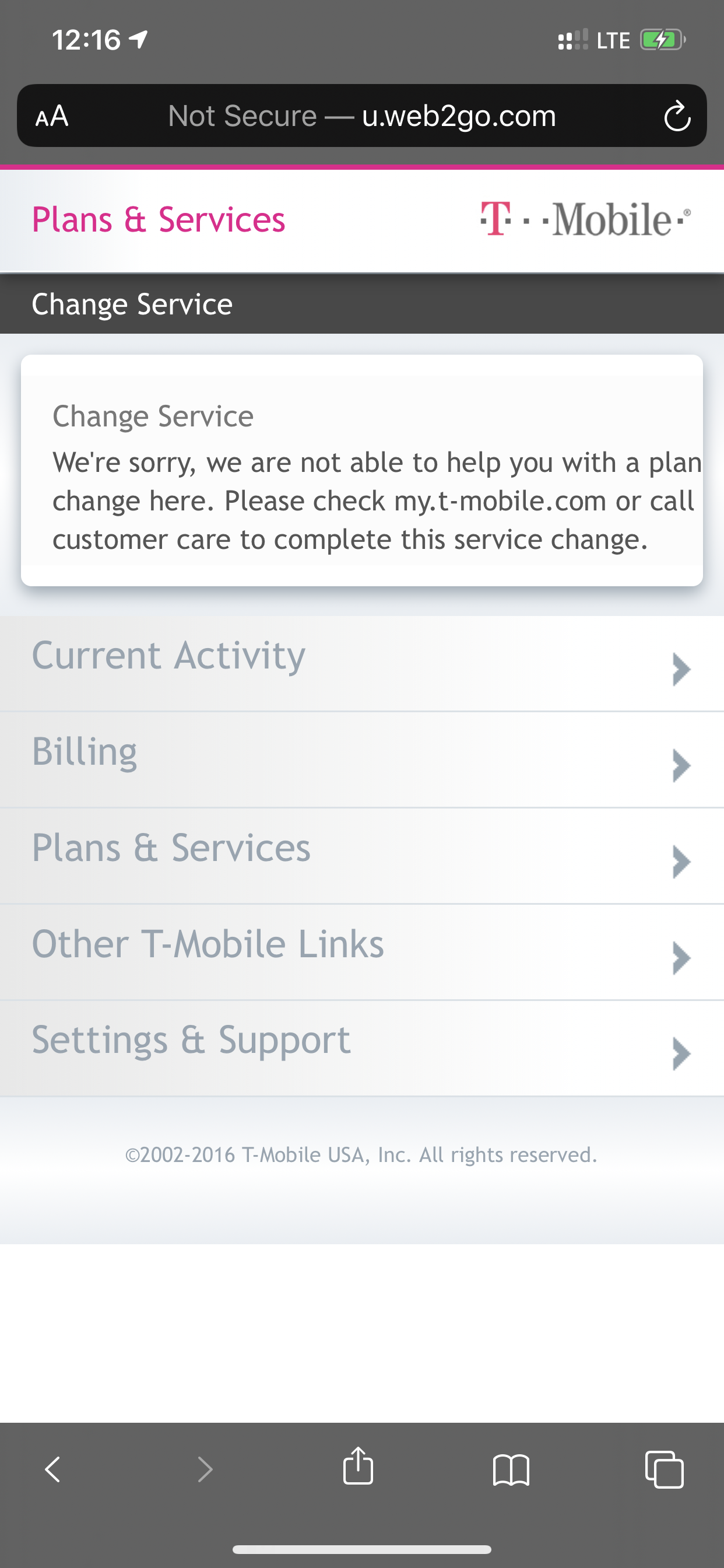Viewport: 724px width, 1568px height.
Task: Open the Current Activity section
Action: [x=362, y=663]
